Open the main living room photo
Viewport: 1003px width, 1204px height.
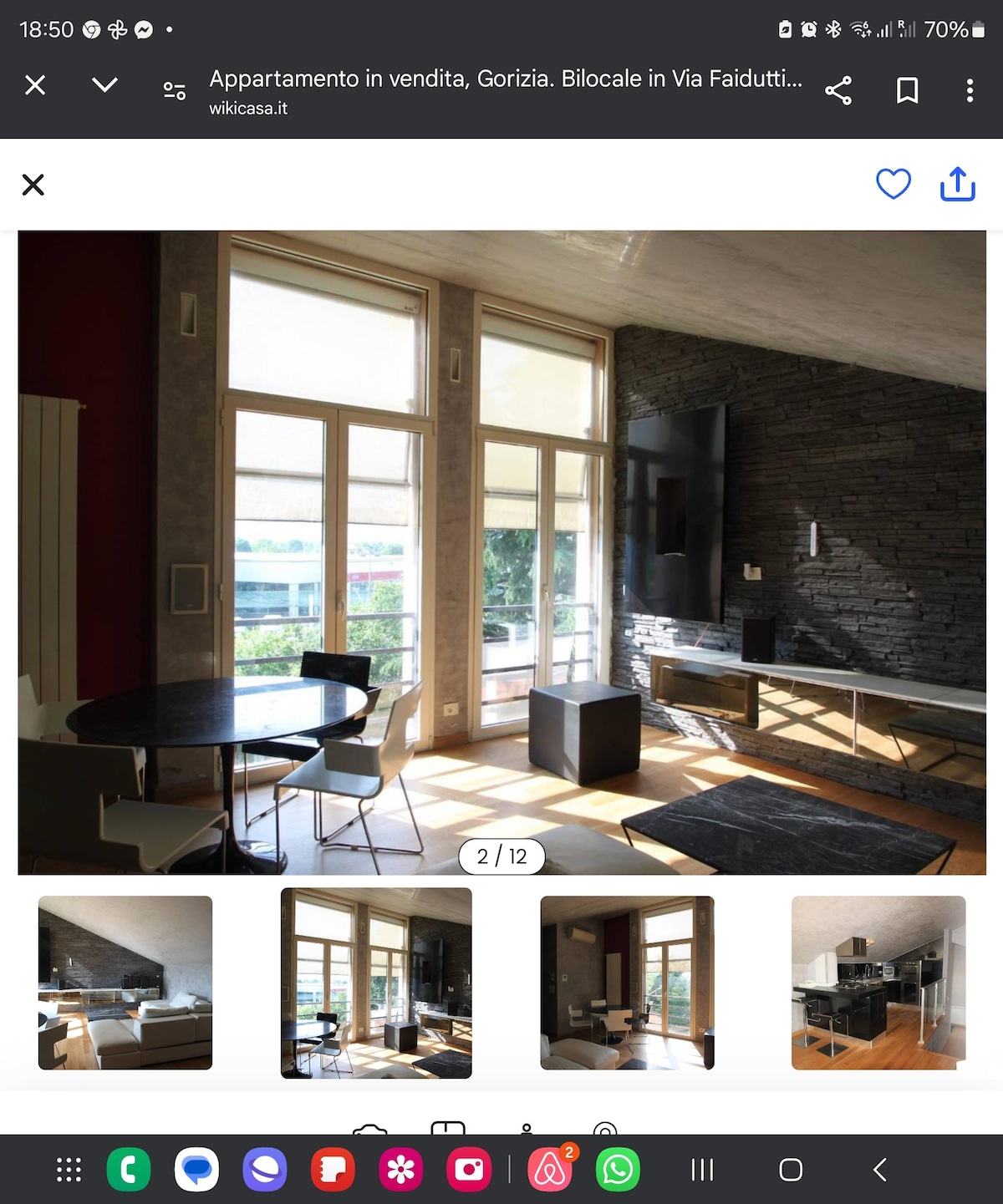(501, 551)
